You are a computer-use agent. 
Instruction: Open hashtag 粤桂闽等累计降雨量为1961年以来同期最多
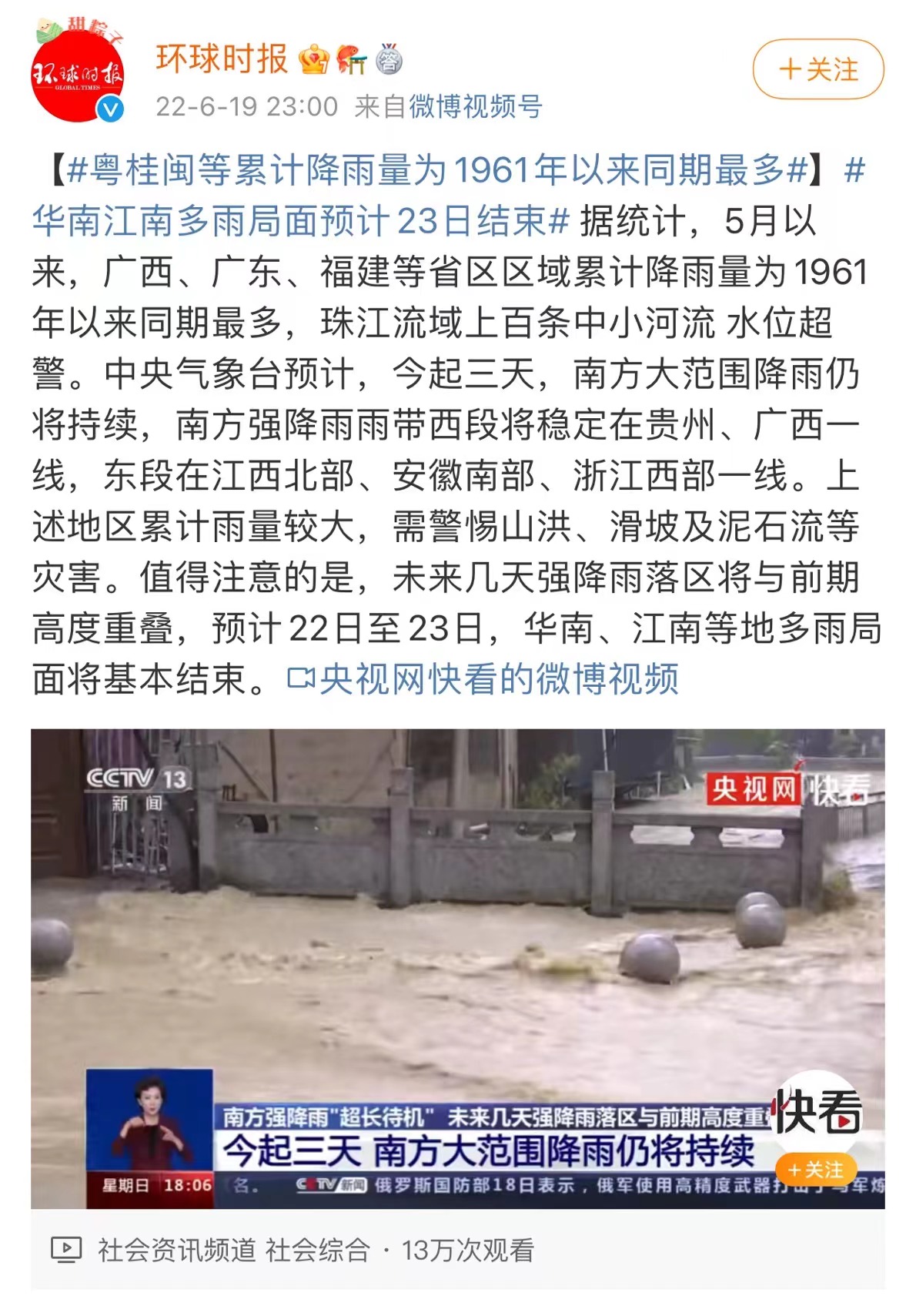[x=436, y=170]
